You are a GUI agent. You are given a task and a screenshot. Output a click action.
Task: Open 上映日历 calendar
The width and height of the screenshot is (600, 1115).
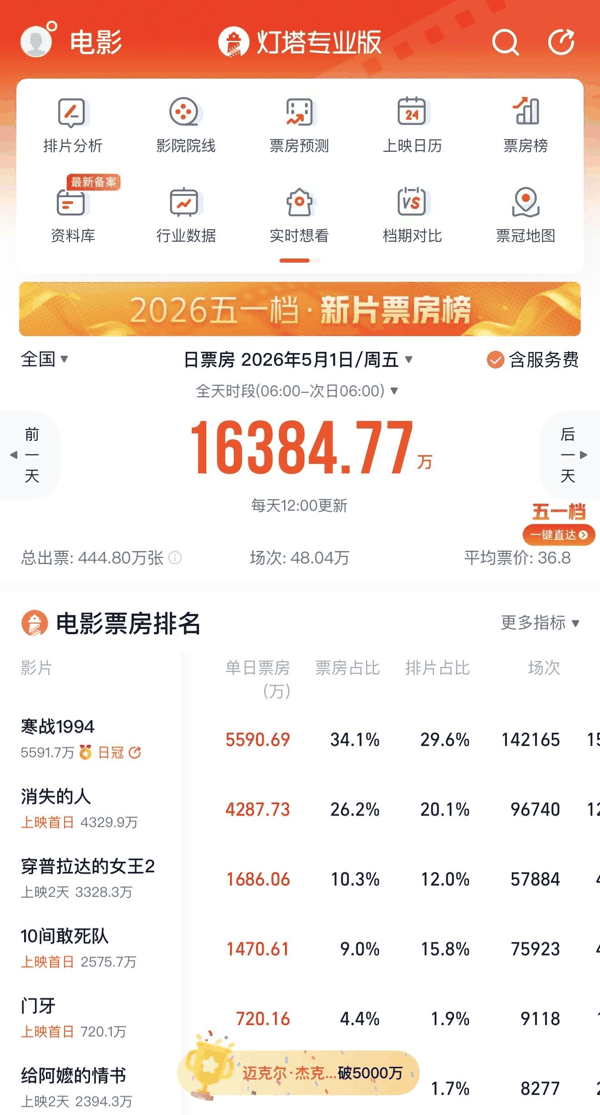point(412,125)
